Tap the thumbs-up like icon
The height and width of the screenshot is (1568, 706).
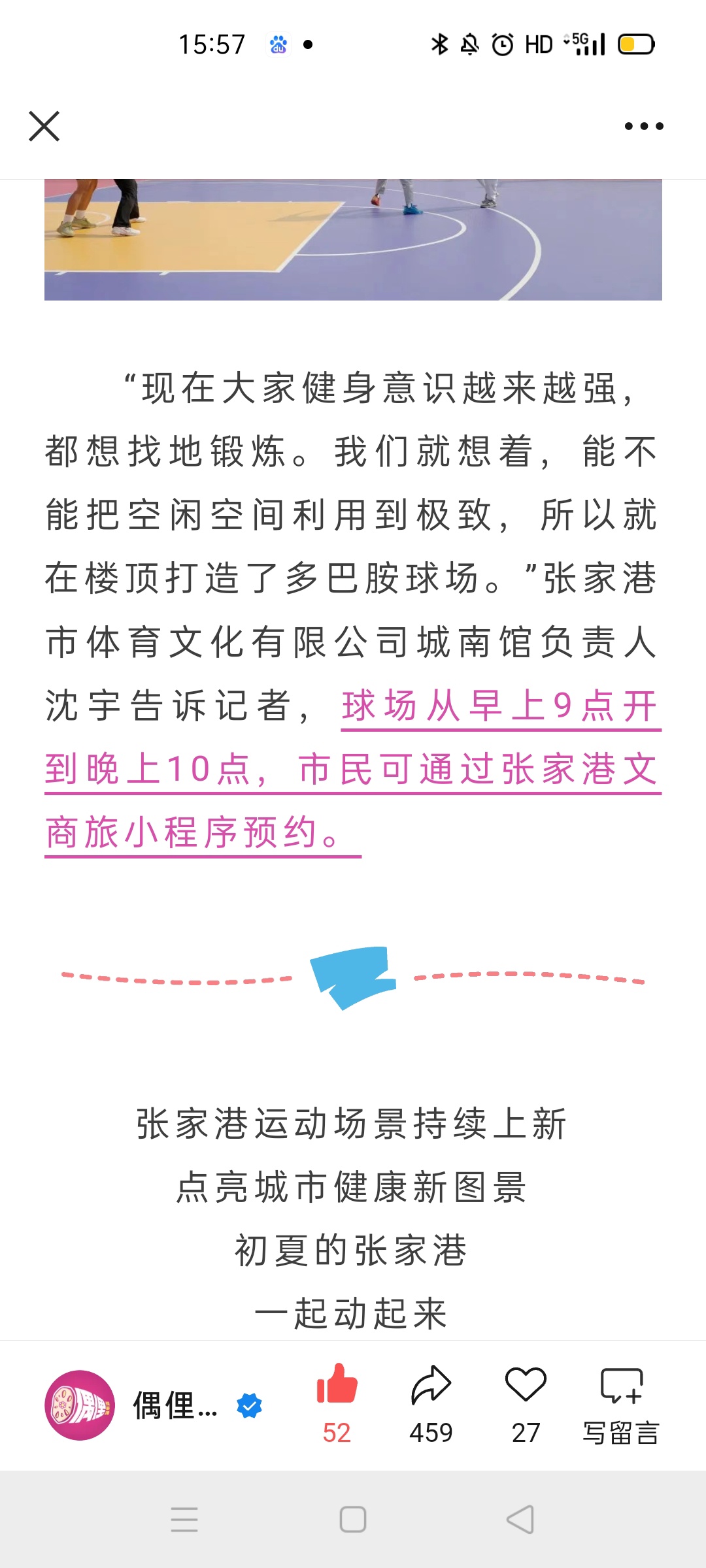(337, 1385)
